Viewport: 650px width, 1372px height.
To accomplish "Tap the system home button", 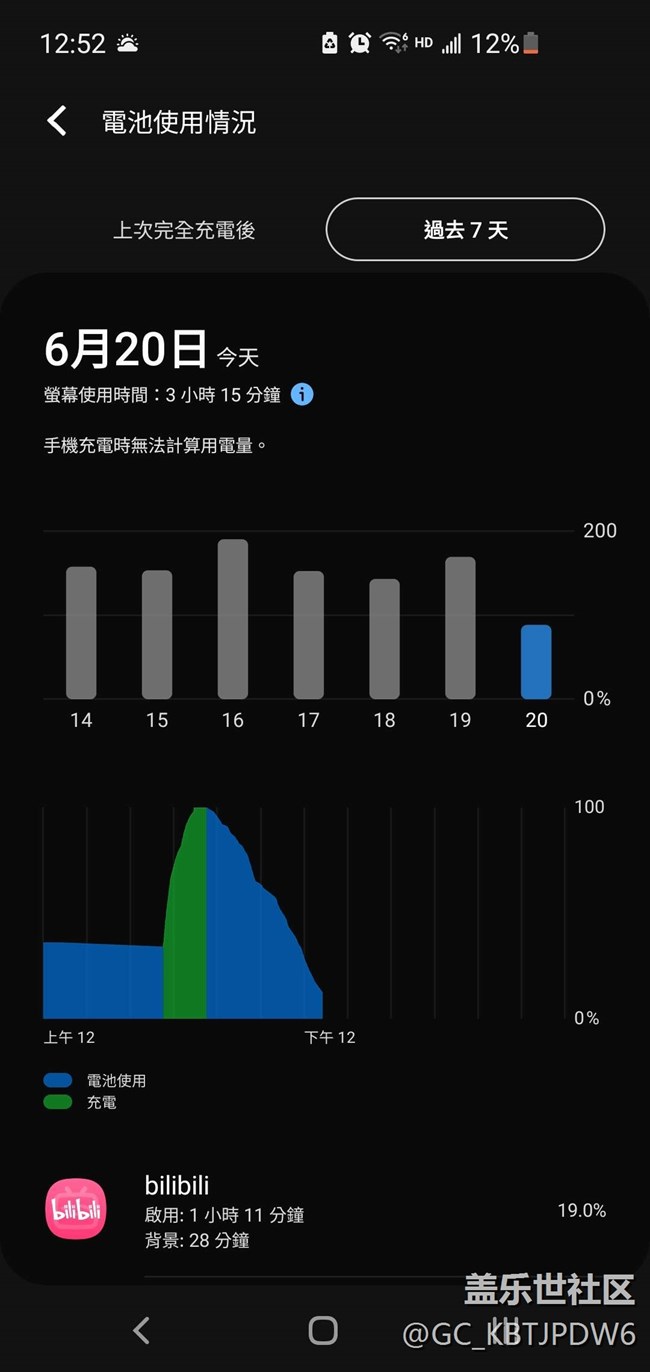I will (323, 1330).
